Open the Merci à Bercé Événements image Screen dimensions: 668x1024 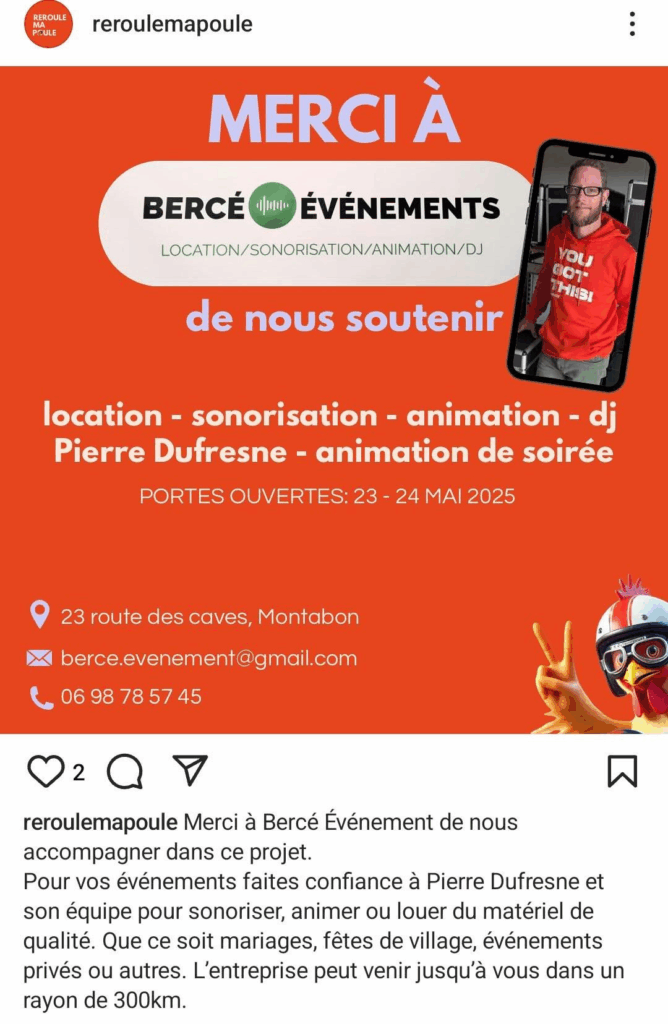pyautogui.click(x=334, y=400)
